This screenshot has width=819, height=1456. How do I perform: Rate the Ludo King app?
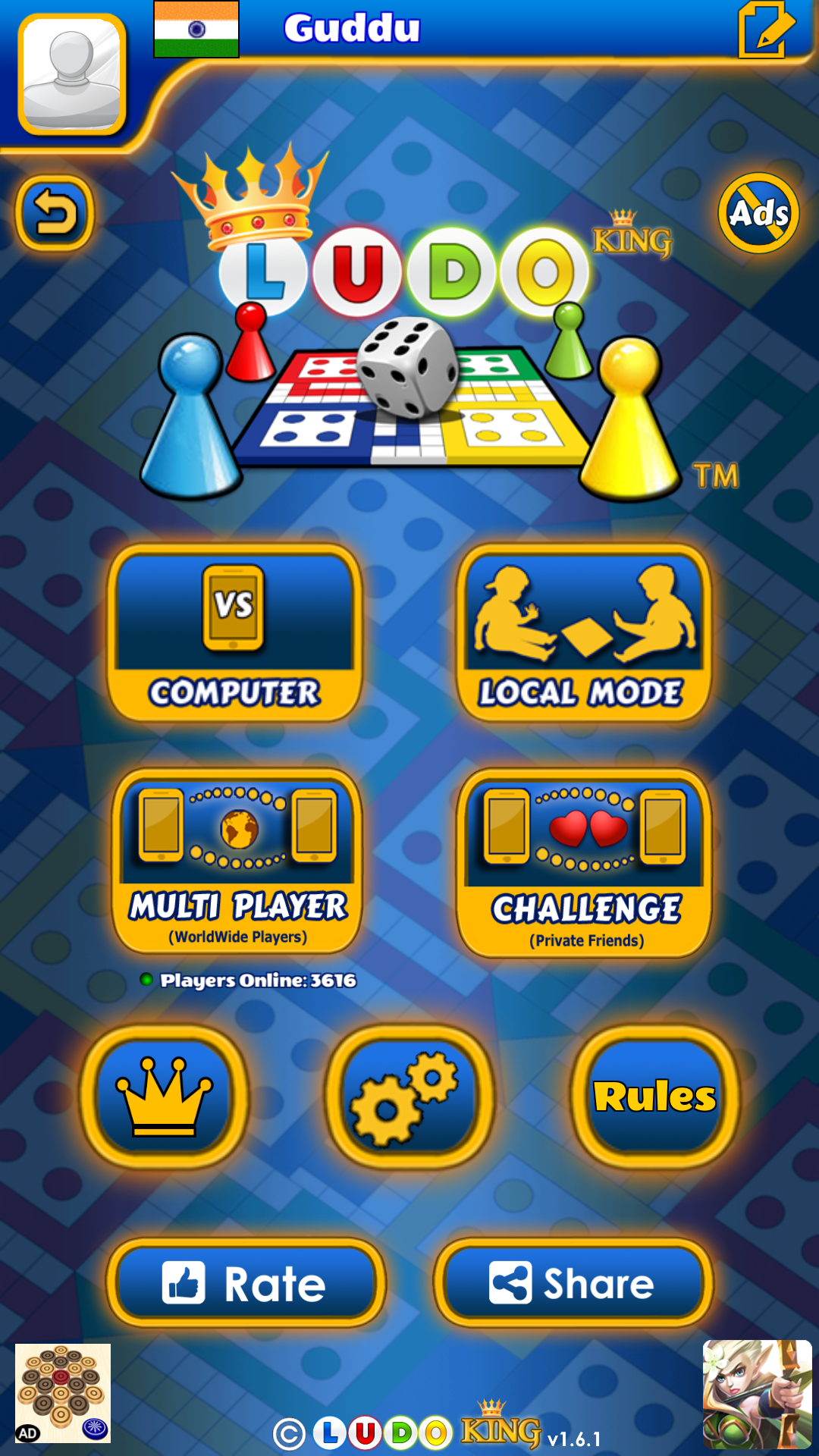click(x=246, y=1283)
